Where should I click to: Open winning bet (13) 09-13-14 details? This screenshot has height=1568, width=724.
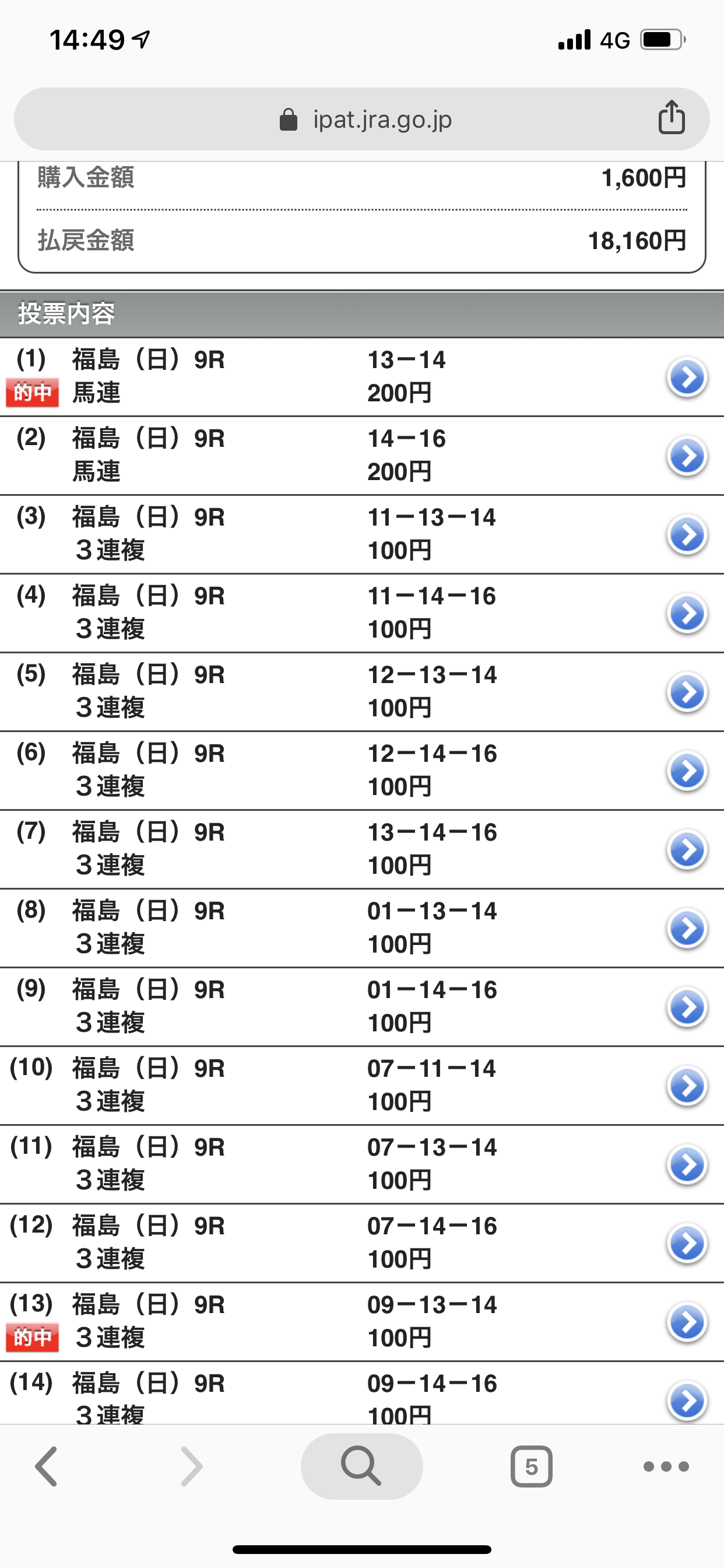(x=687, y=1322)
